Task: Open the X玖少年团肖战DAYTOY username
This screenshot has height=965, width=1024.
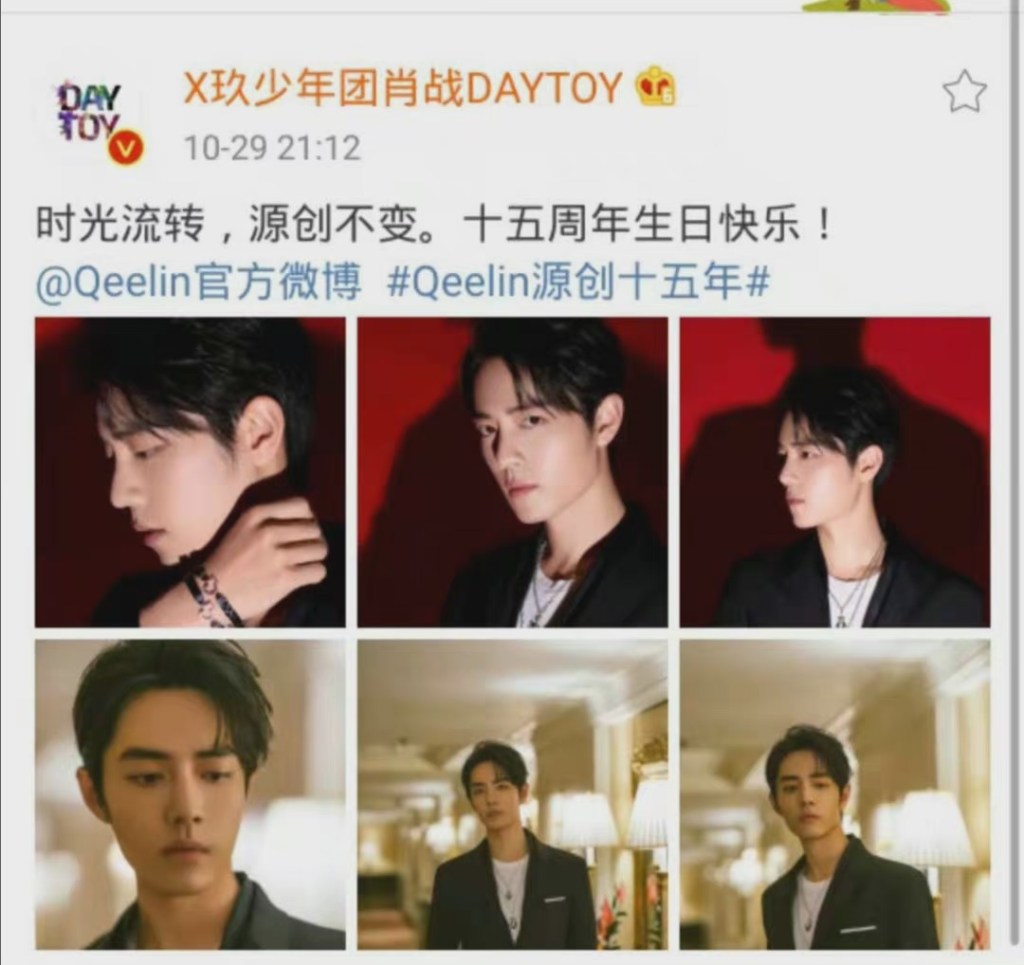Action: [x=401, y=87]
